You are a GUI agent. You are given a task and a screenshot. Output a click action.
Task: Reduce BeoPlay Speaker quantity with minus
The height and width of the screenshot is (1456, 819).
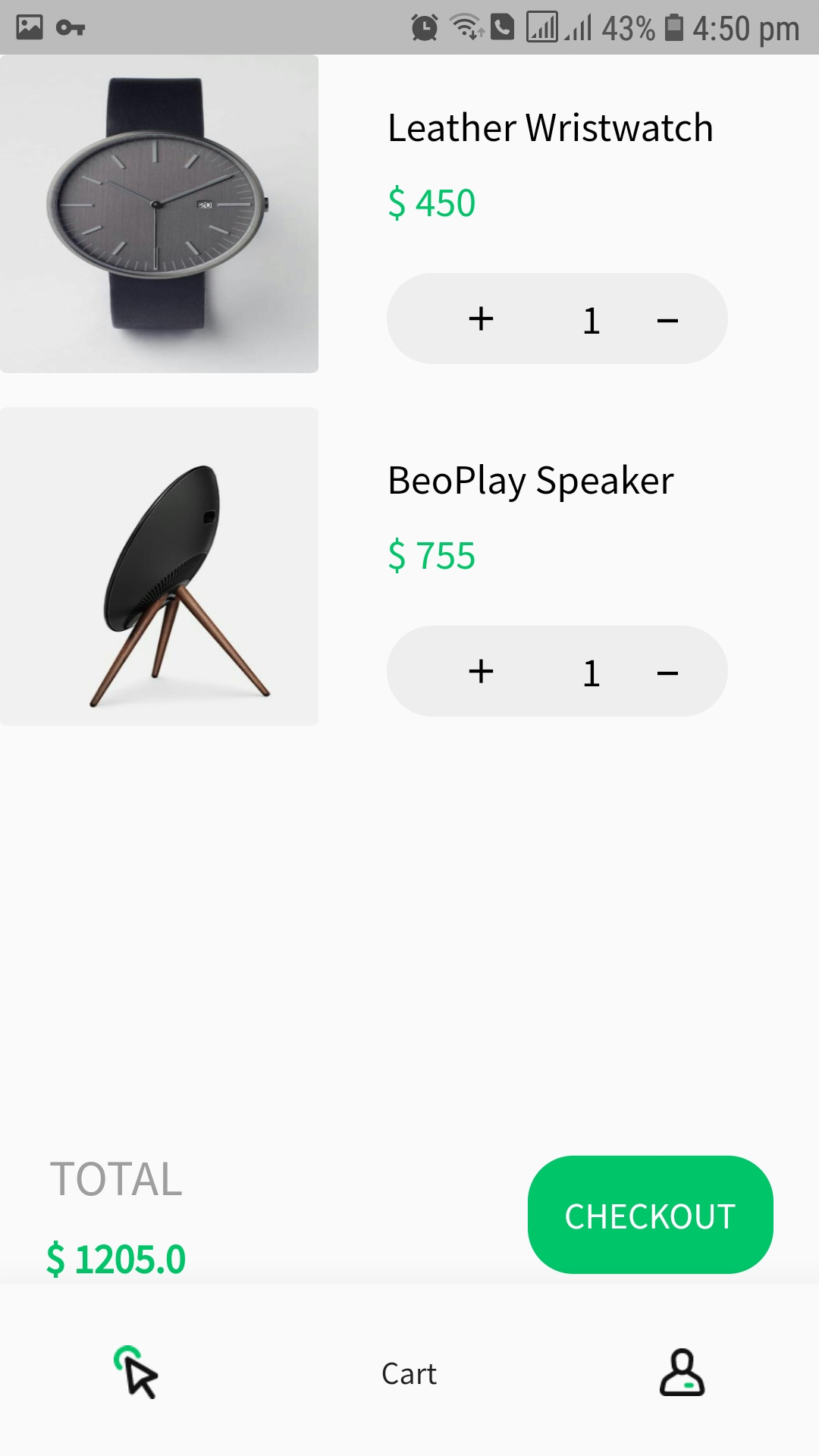pos(667,673)
